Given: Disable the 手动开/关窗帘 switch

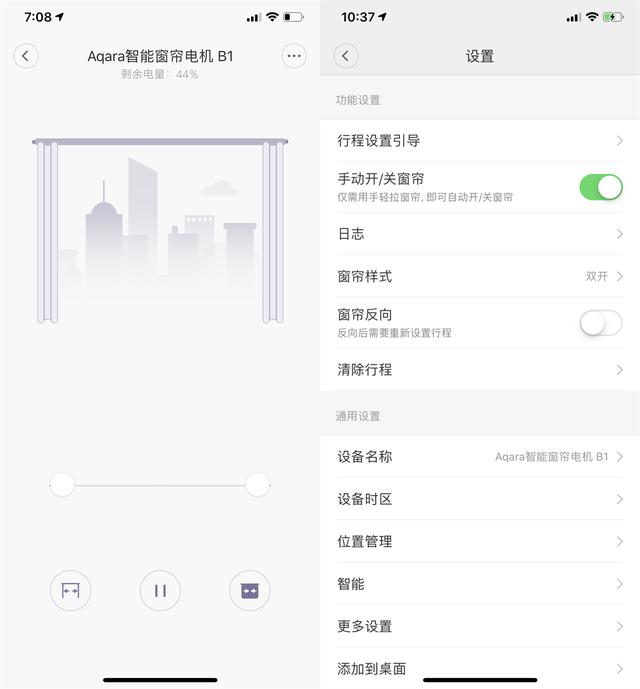Looking at the screenshot, I should click(600, 187).
